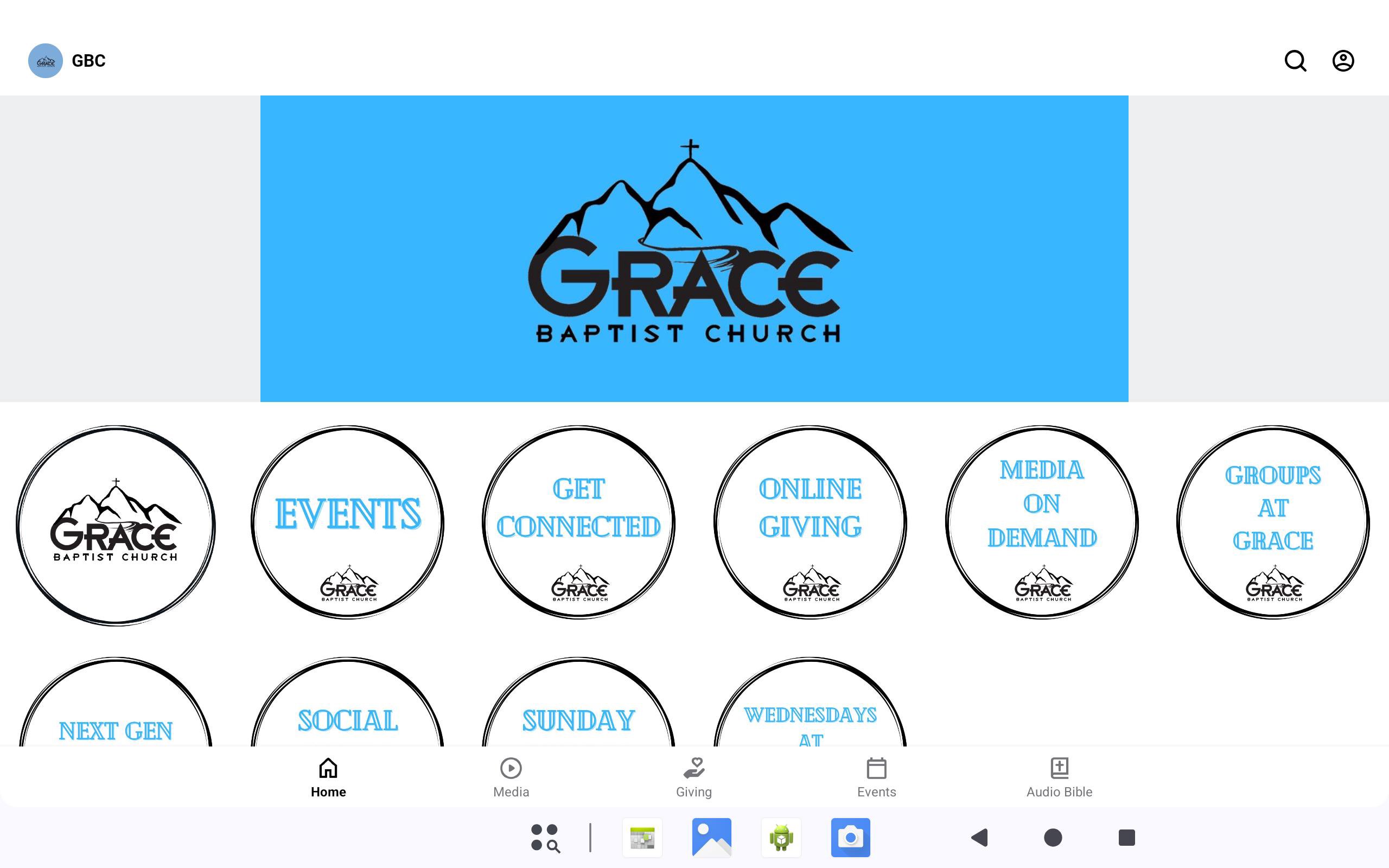Switch to the Giving tab

693,777
